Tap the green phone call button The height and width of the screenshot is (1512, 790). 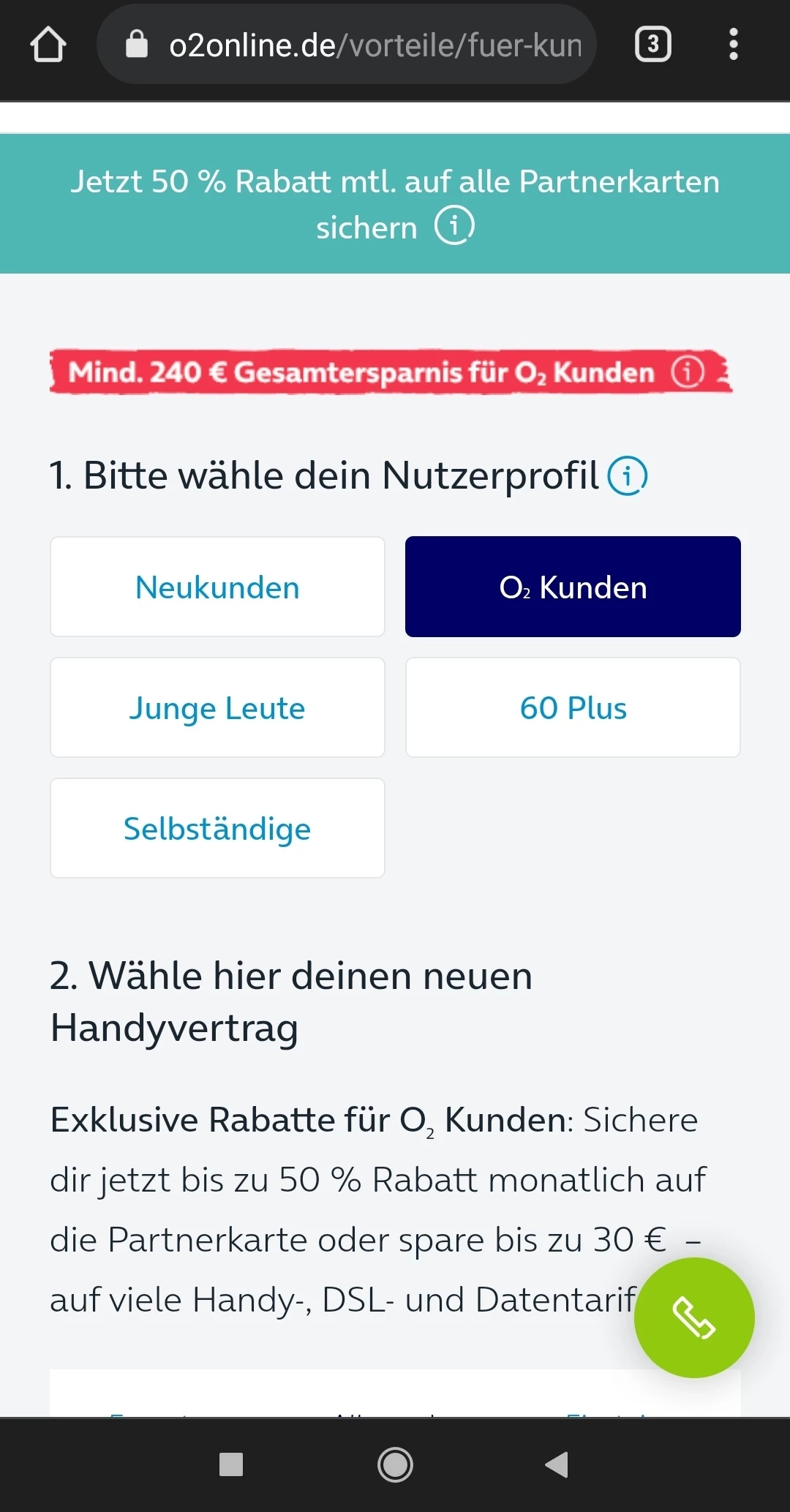point(693,1317)
